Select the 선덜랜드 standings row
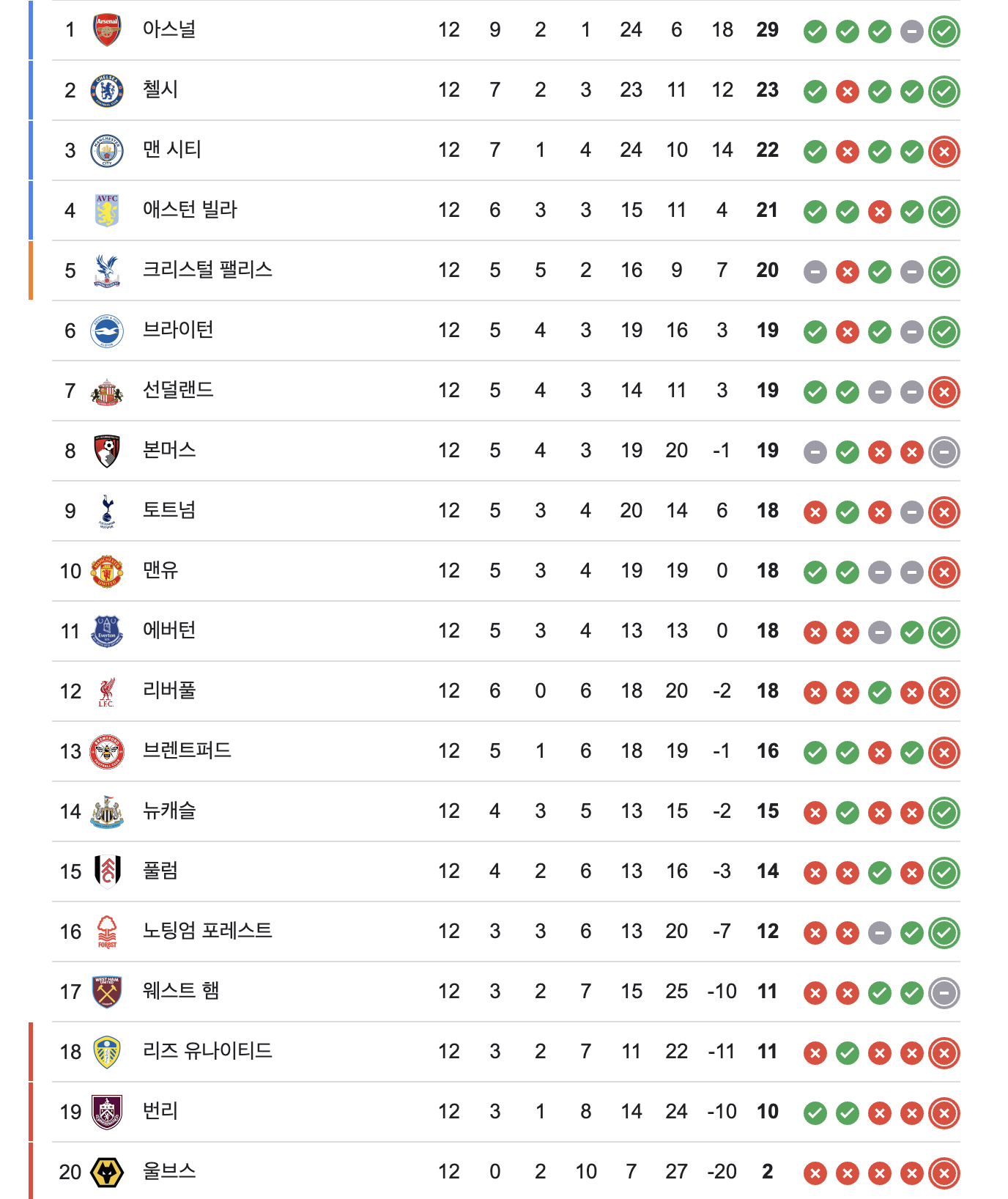The width and height of the screenshot is (1008, 1199). point(178,391)
